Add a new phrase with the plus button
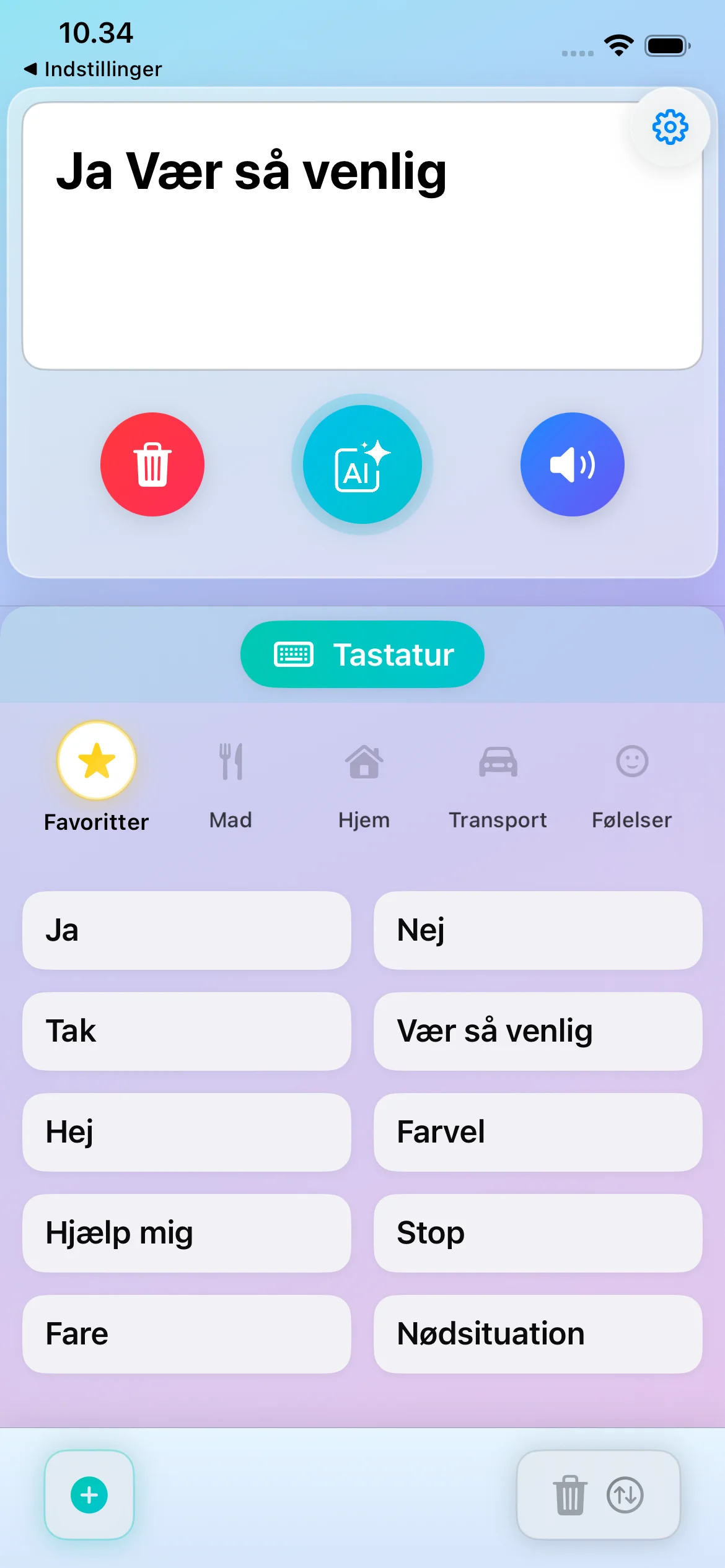The height and width of the screenshot is (1568, 725). pos(89,1495)
